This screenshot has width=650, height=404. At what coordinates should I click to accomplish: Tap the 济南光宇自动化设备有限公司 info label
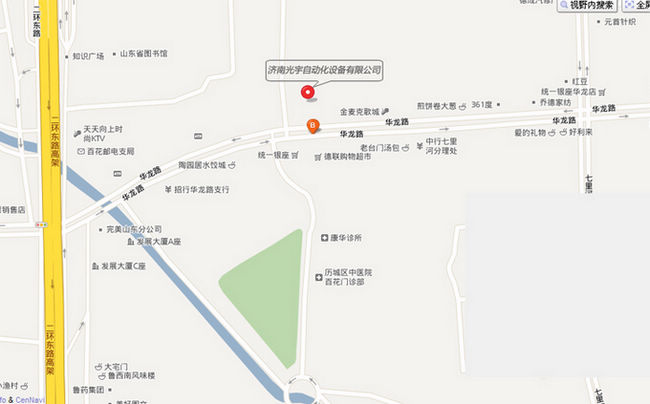[x=325, y=71]
